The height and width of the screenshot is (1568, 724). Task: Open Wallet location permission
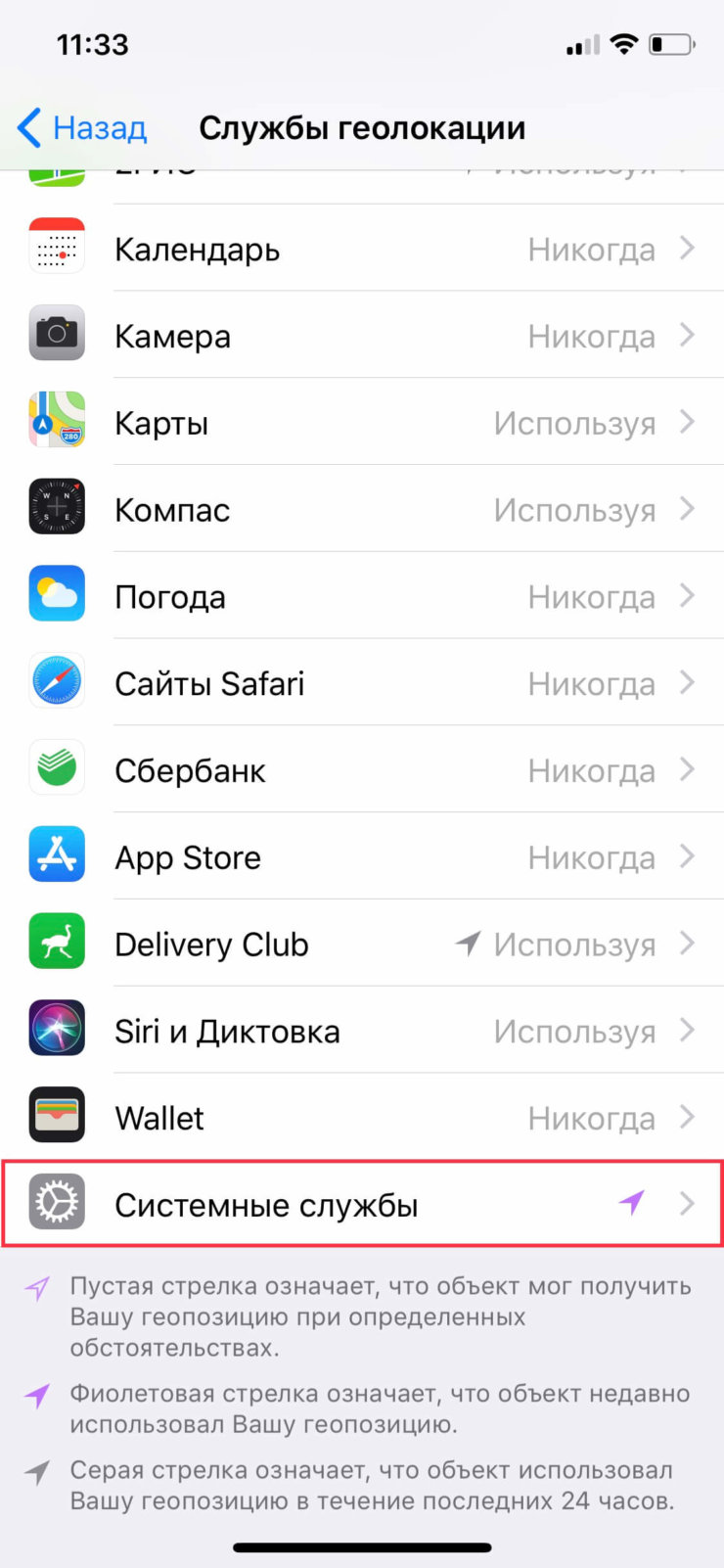362,1118
